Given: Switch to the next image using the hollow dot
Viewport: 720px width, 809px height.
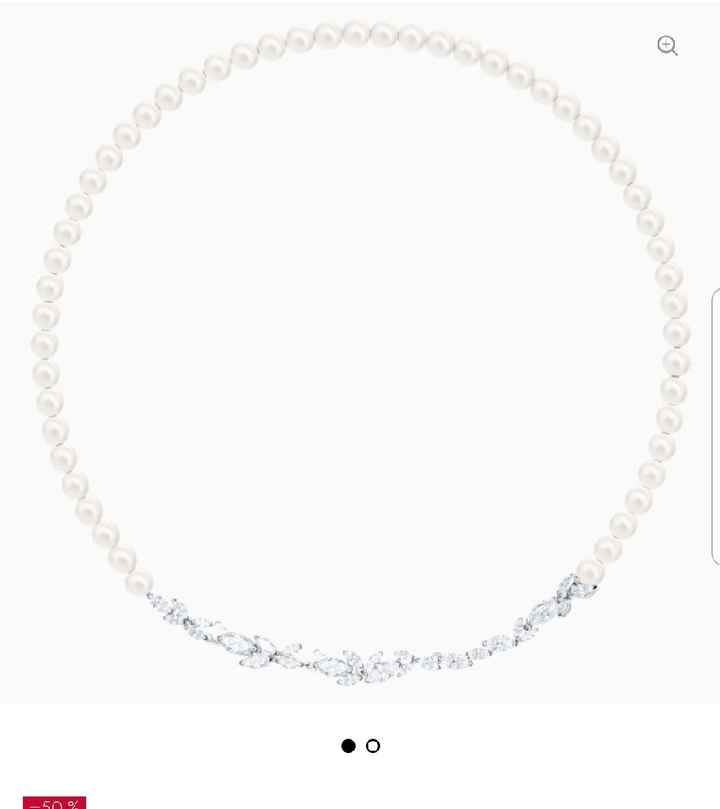Looking at the screenshot, I should point(372,746).
